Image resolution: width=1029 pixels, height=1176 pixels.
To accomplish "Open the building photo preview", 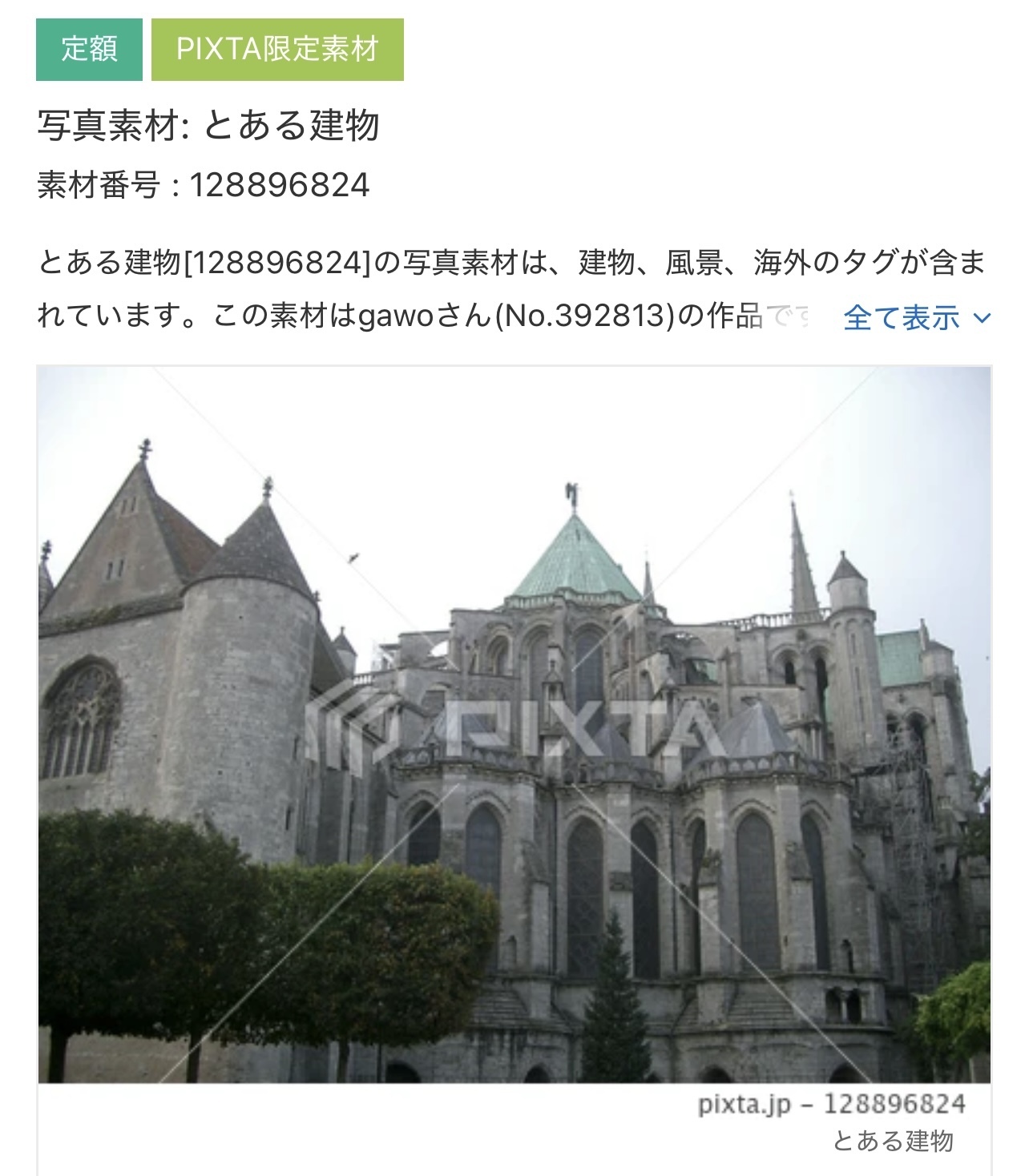I will 514,724.
